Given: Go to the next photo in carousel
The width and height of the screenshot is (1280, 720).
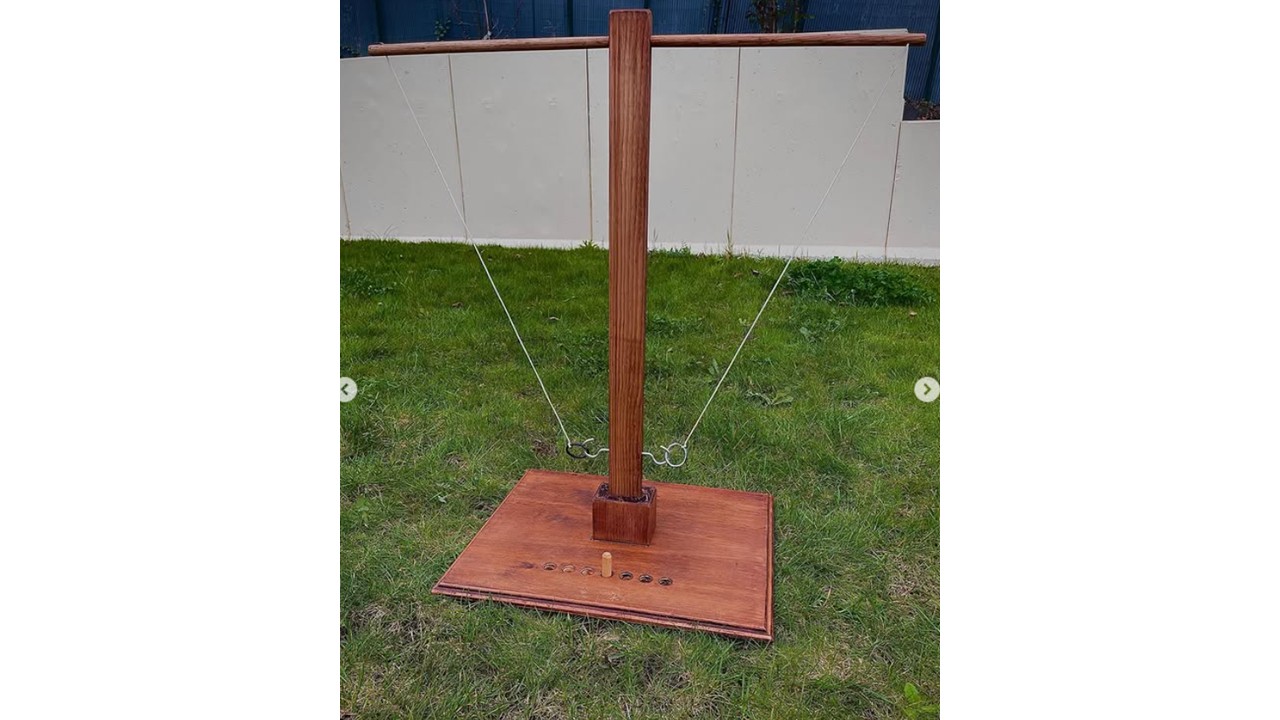Looking at the screenshot, I should click(x=926, y=390).
